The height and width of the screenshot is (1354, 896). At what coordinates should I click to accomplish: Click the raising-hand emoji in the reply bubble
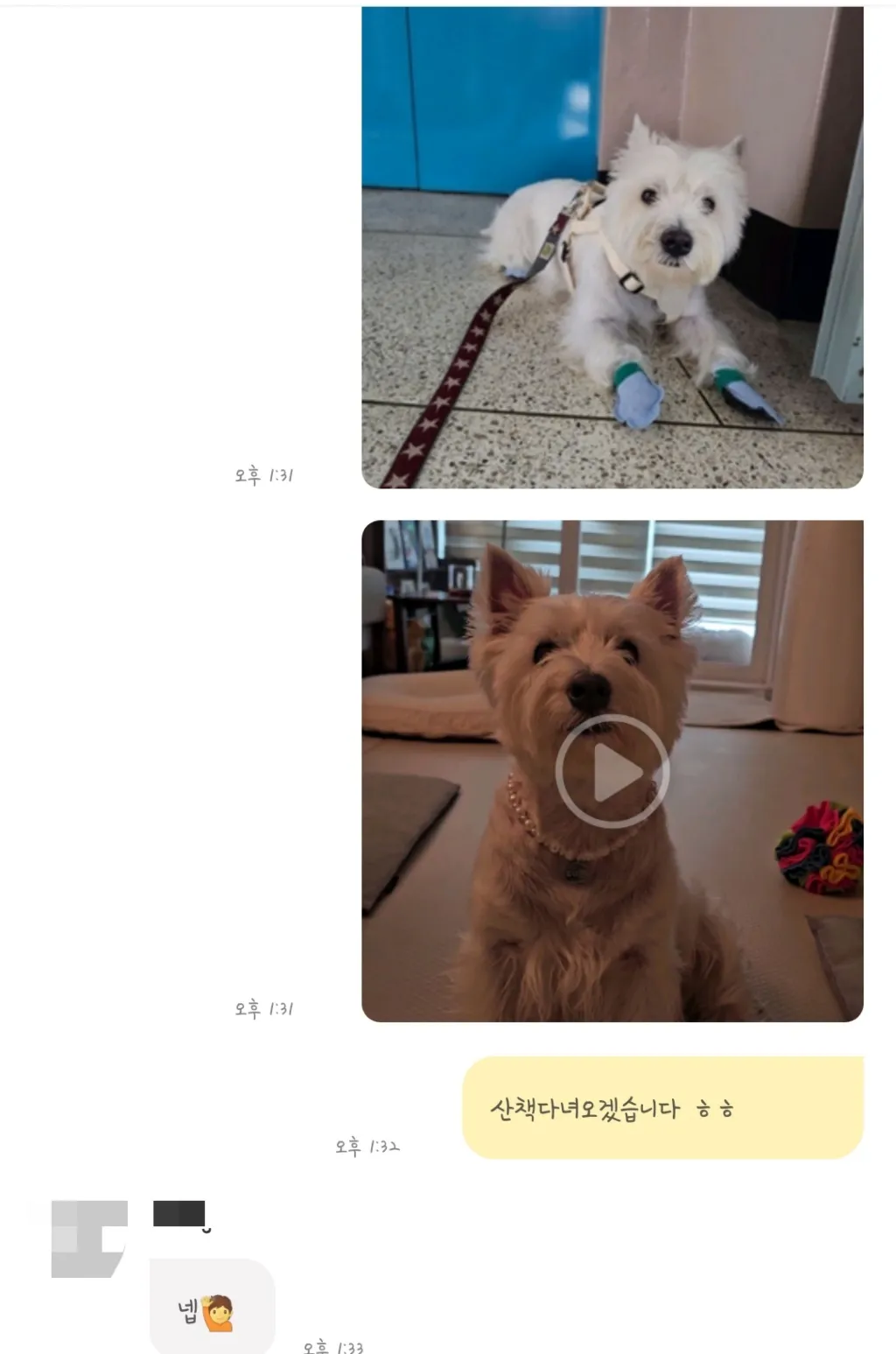point(220,1312)
